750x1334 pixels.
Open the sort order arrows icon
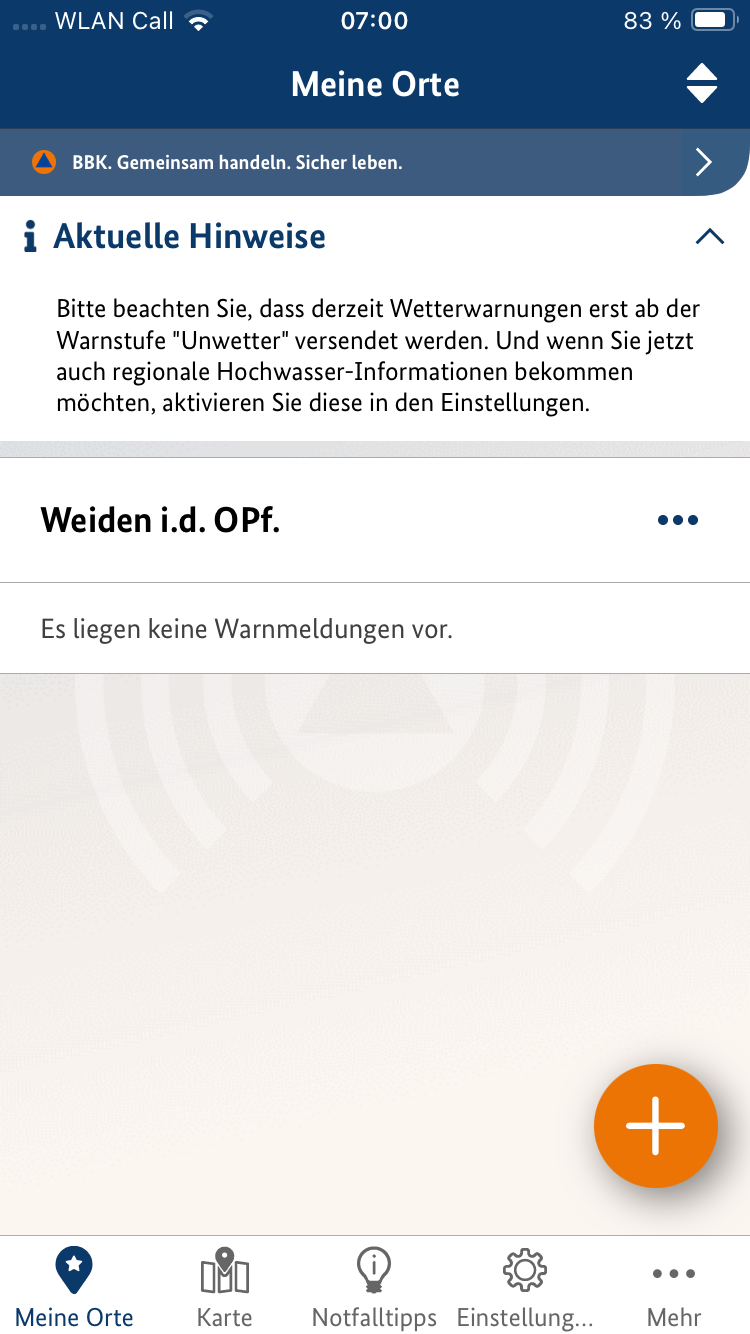tap(702, 84)
